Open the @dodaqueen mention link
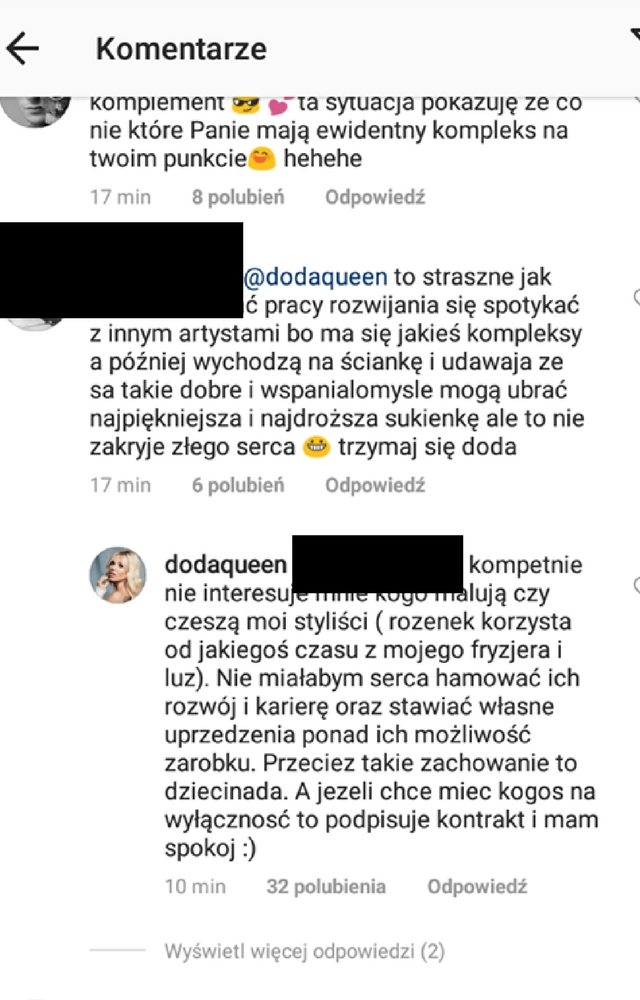640x1000 pixels. tap(311, 278)
